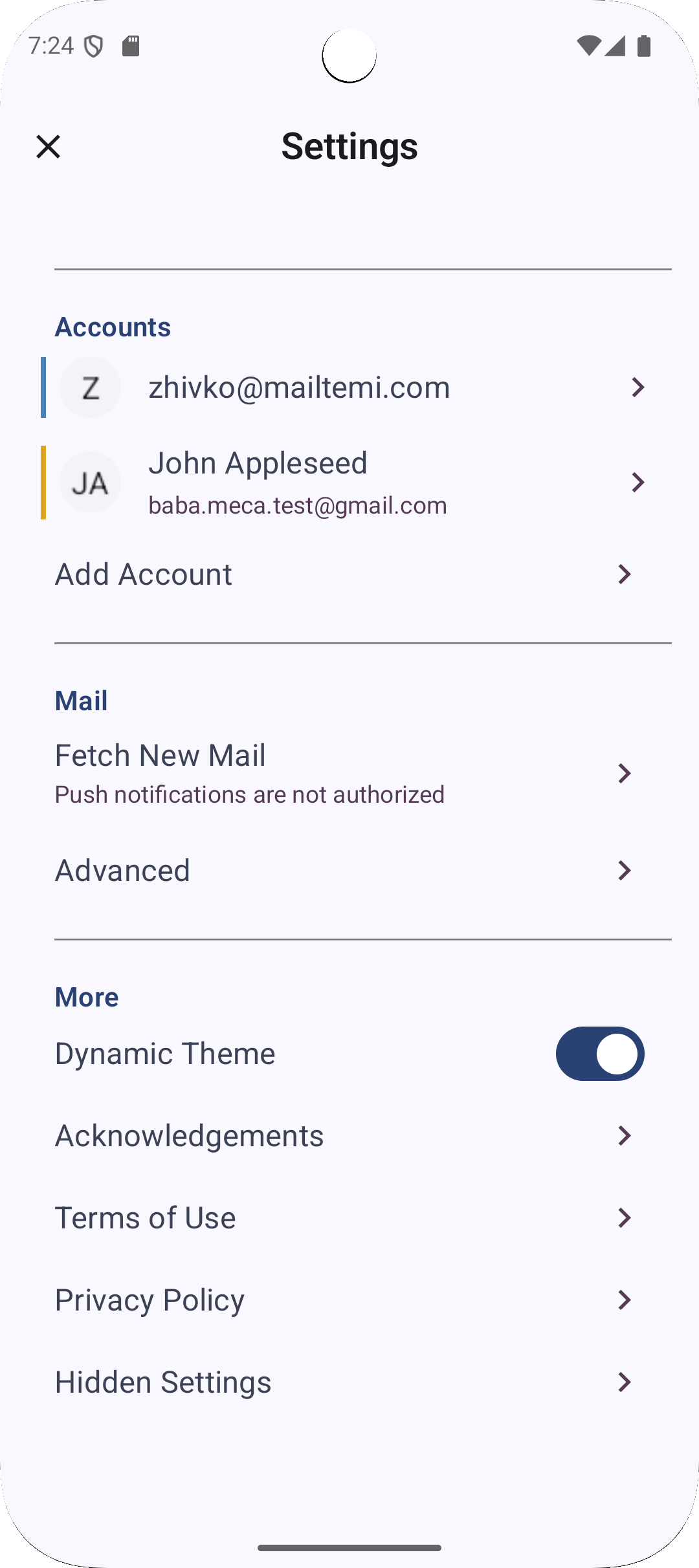Viewport: 699px width, 1568px height.
Task: Open Terms of Use
Action: [x=349, y=1218]
